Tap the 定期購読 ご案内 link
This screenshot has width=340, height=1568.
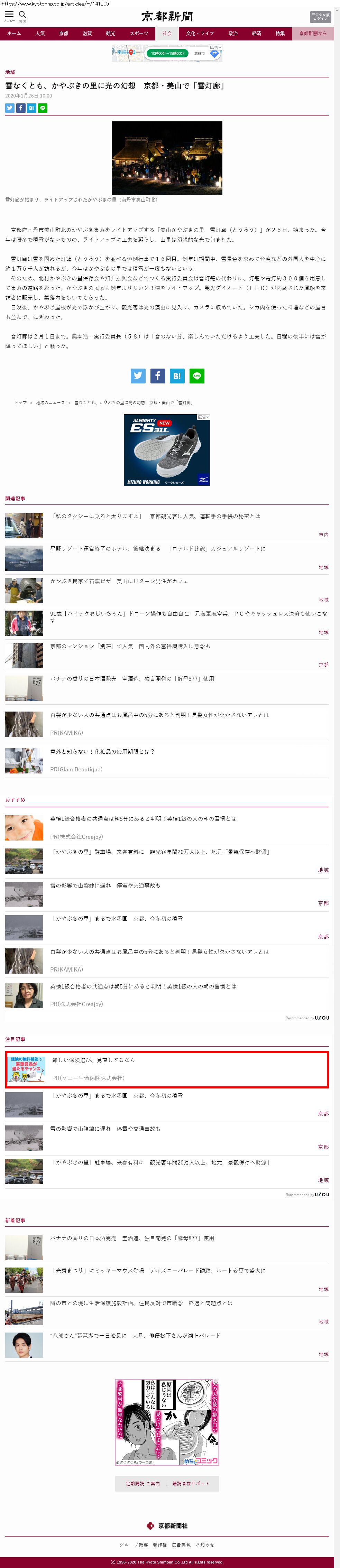click(143, 1483)
